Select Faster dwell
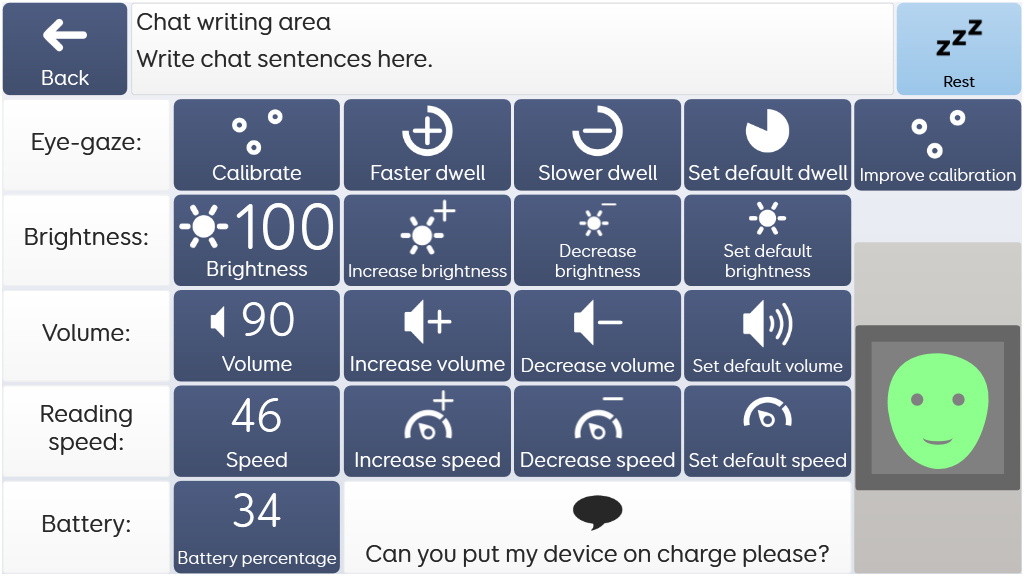Viewport: 1024px width, 576px height. (x=427, y=145)
